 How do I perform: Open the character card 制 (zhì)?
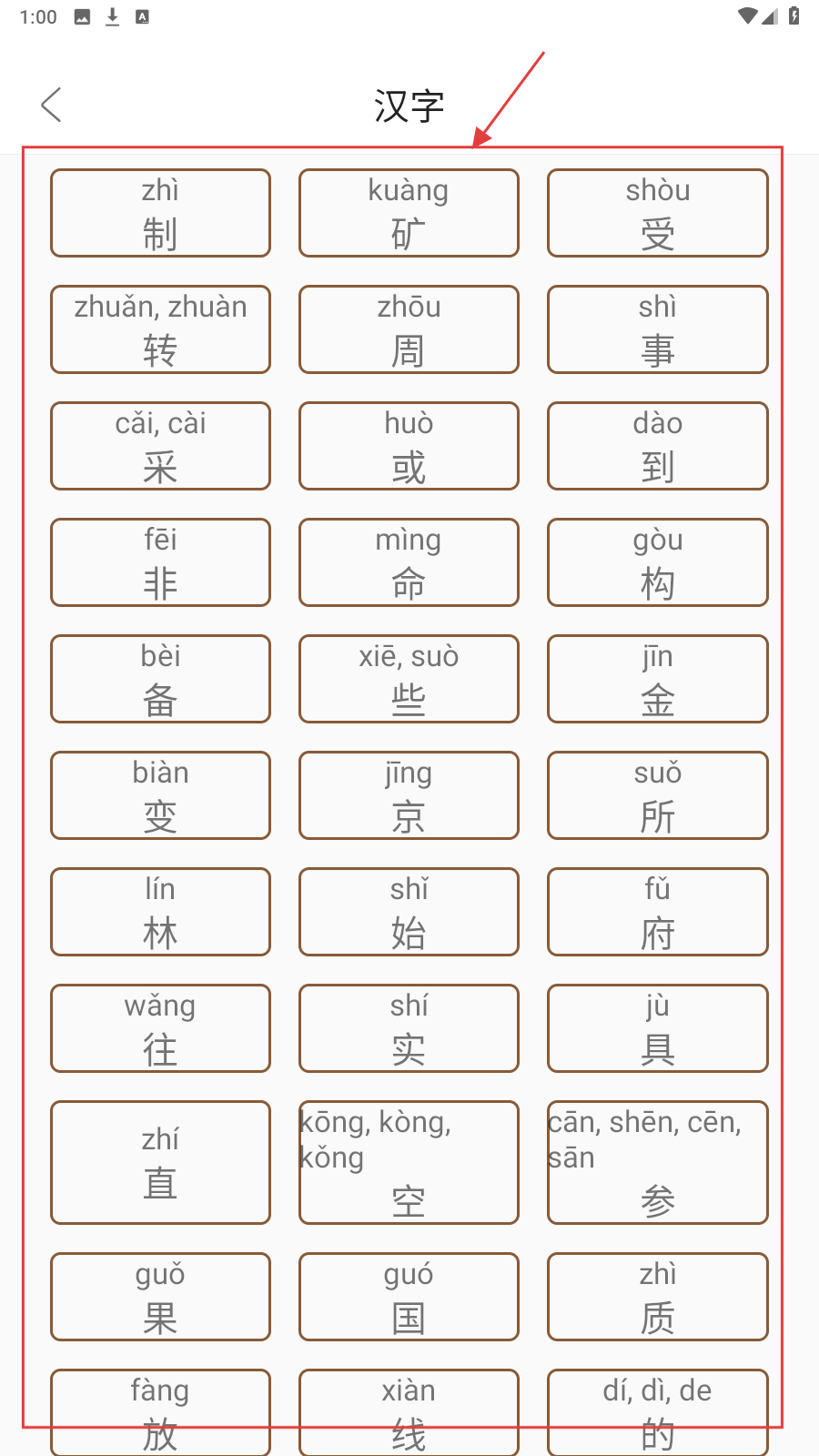coord(160,213)
